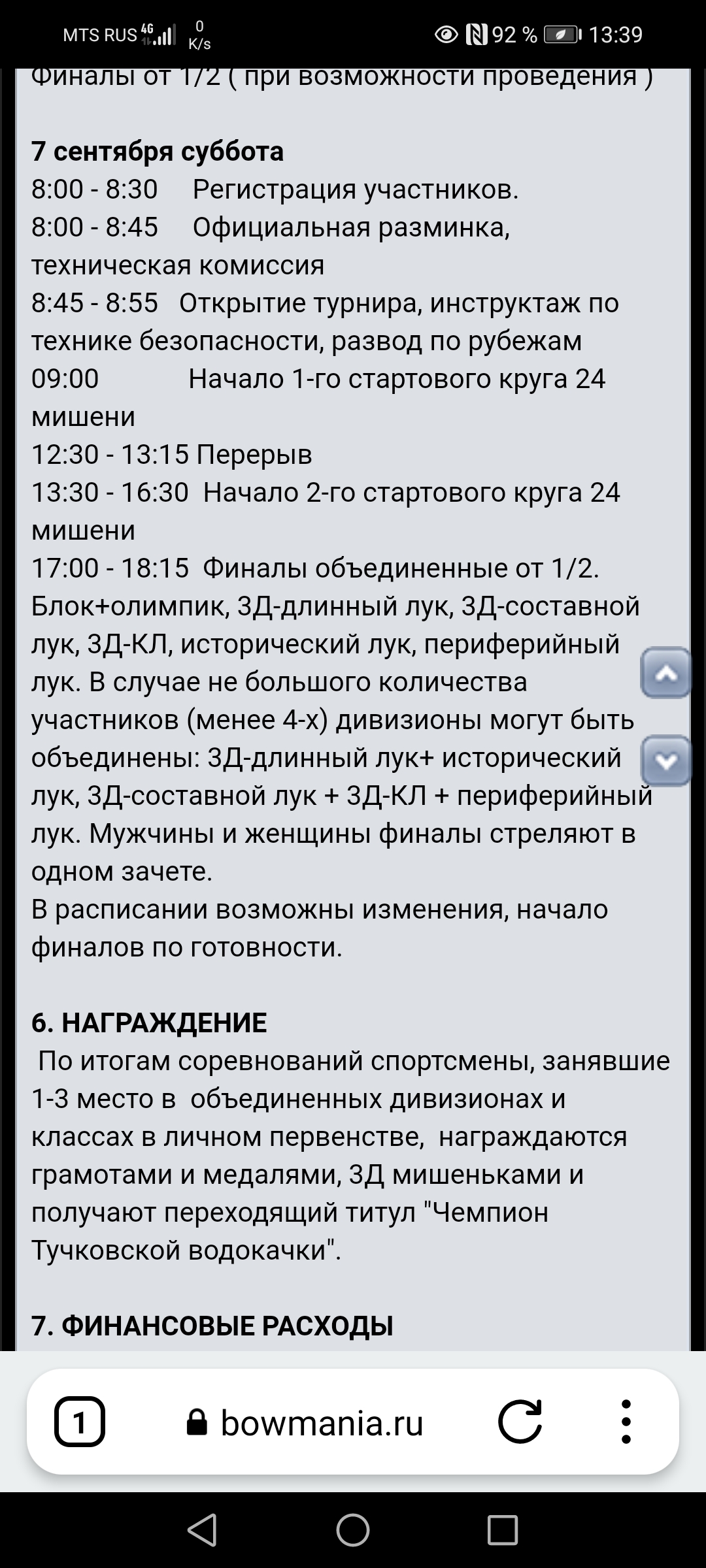Image resolution: width=706 pixels, height=1568 pixels.
Task: Go to the home screen
Action: pos(353,1529)
